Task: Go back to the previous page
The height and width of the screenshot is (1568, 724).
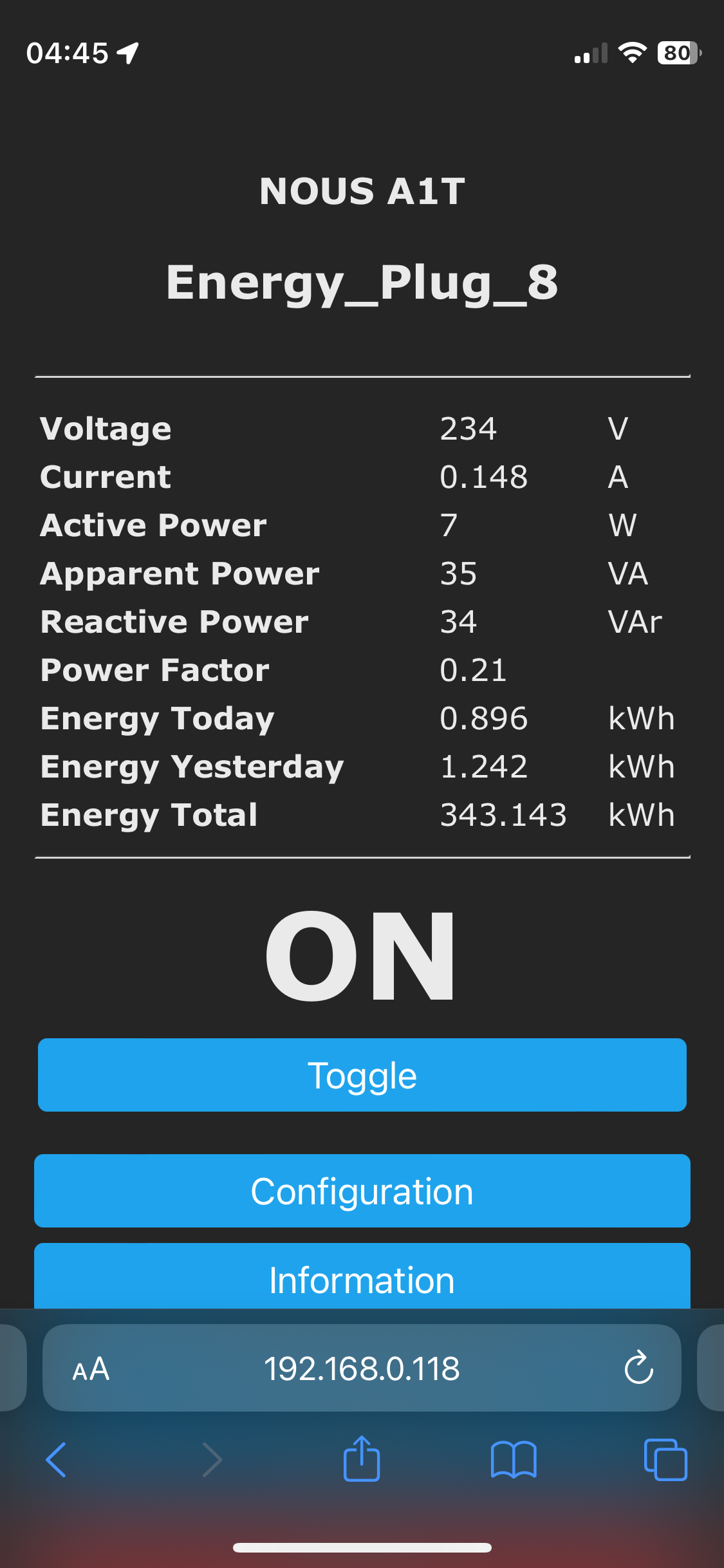Action: coord(57,1460)
